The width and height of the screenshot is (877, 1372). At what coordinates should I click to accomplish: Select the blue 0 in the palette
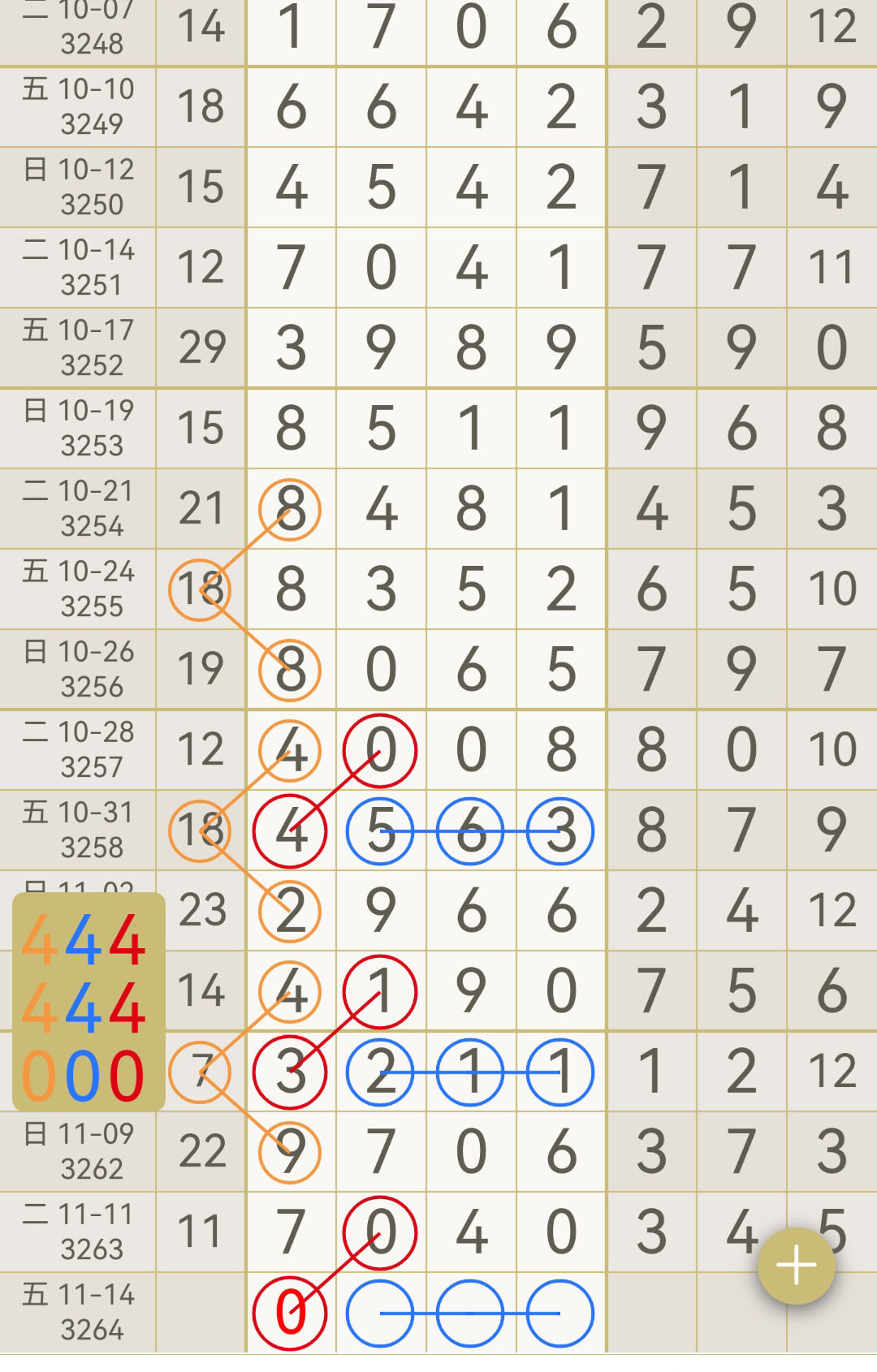(x=84, y=1076)
